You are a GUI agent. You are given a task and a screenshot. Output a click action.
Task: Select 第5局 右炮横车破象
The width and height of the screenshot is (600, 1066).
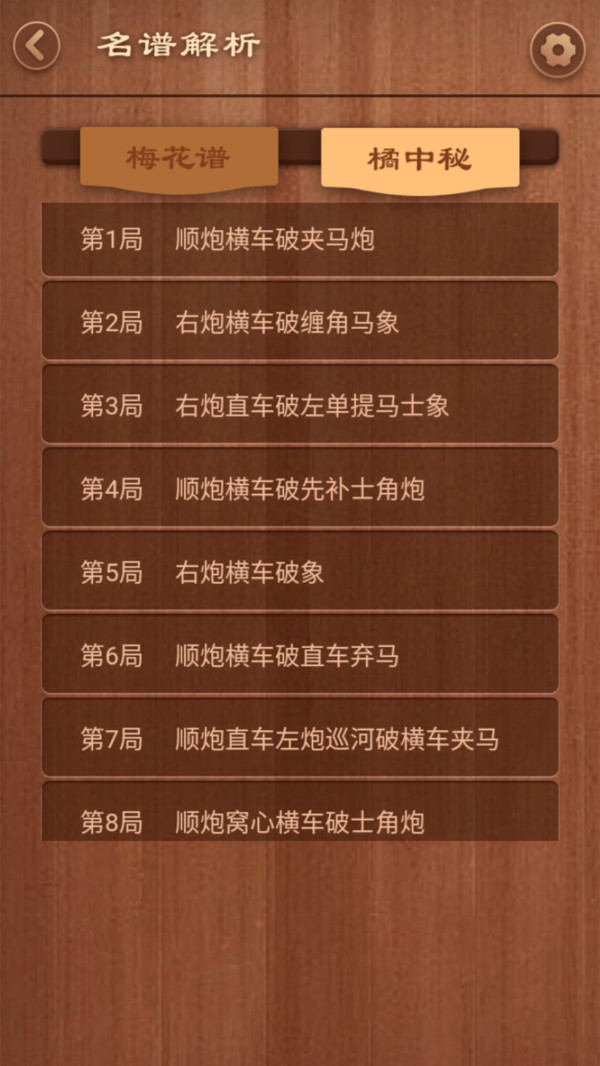pyautogui.click(x=300, y=572)
